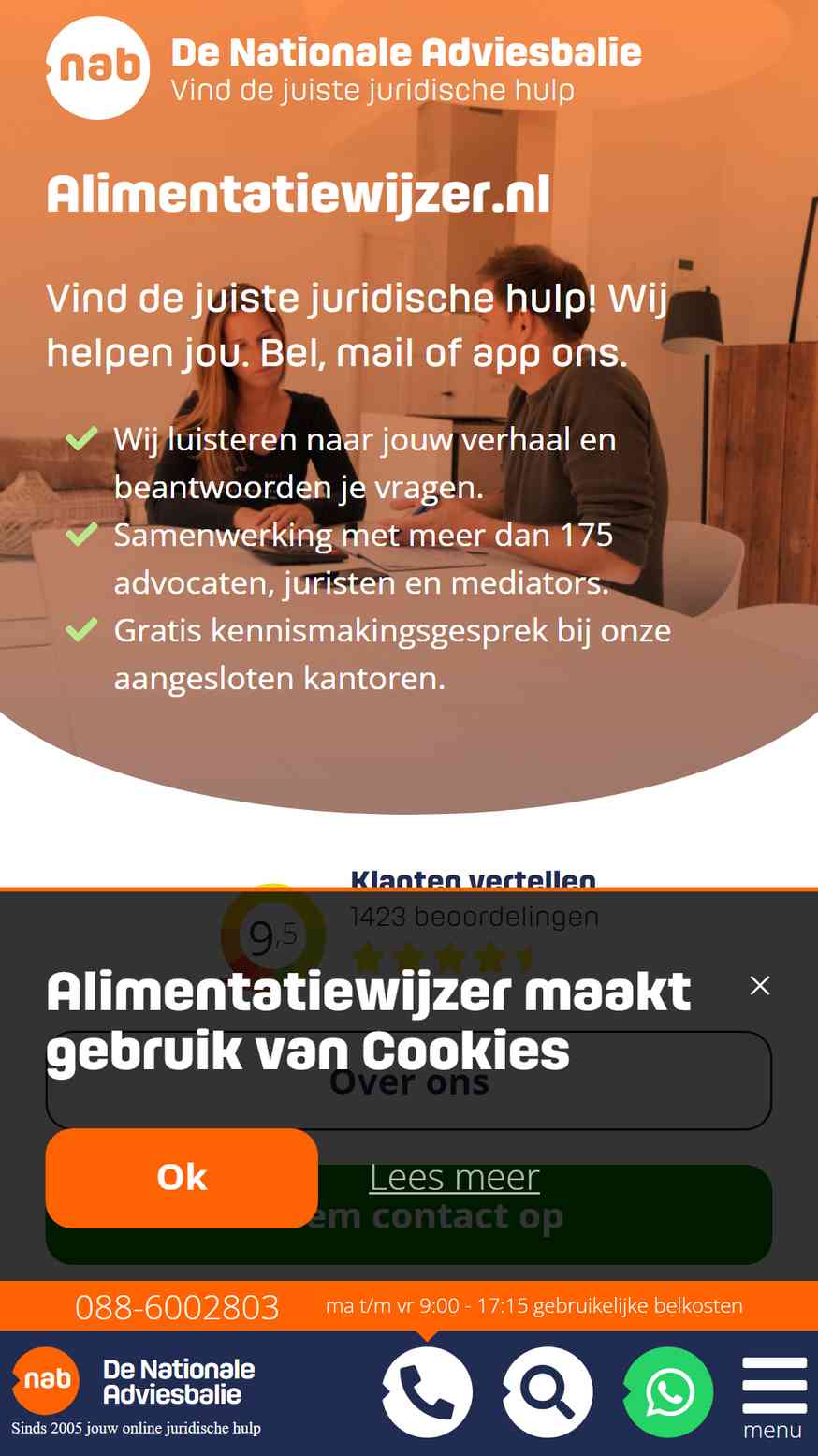Dial phone number 088-6002803

pos(177,1307)
